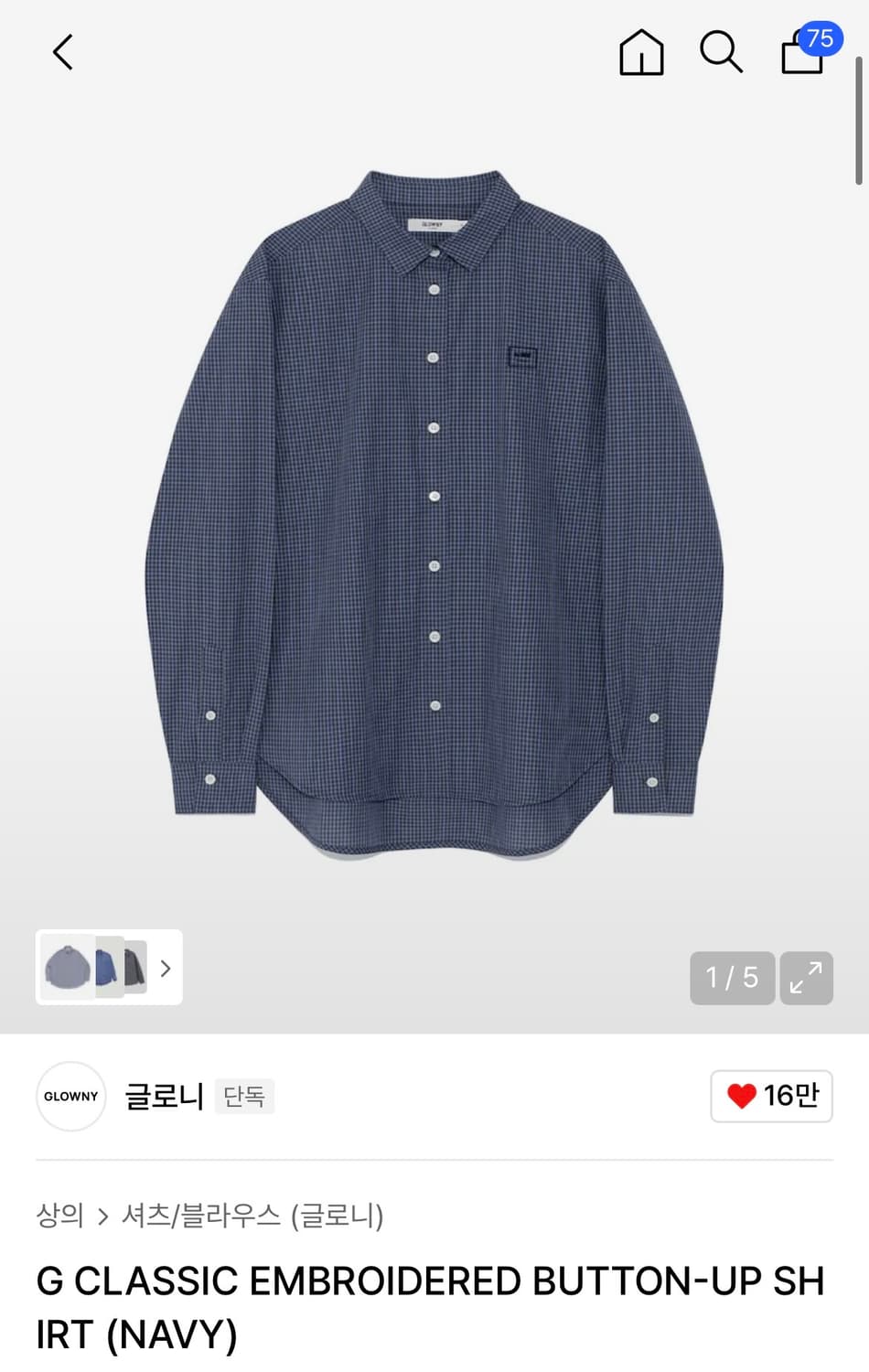Tap the 단독 exclusive label
Image resolution: width=869 pixels, height=1372 pixels.
click(x=243, y=1097)
